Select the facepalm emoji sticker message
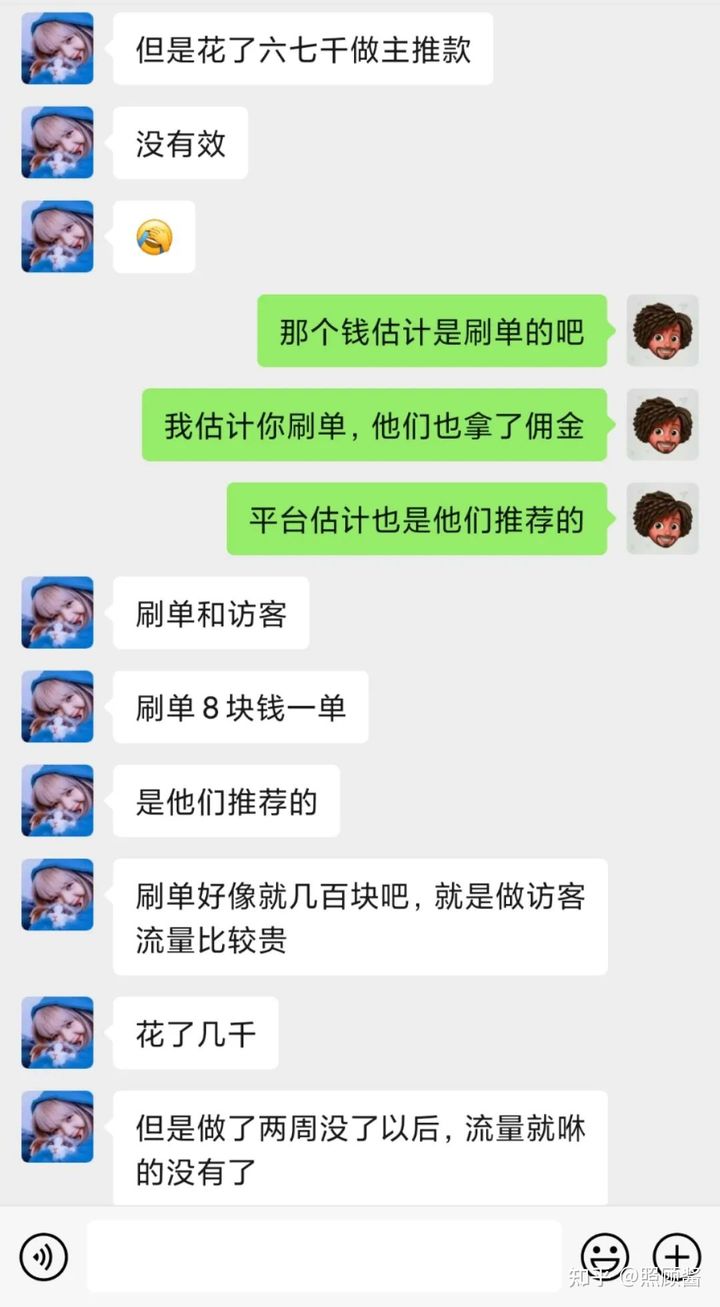This screenshot has width=720, height=1307. [x=154, y=237]
